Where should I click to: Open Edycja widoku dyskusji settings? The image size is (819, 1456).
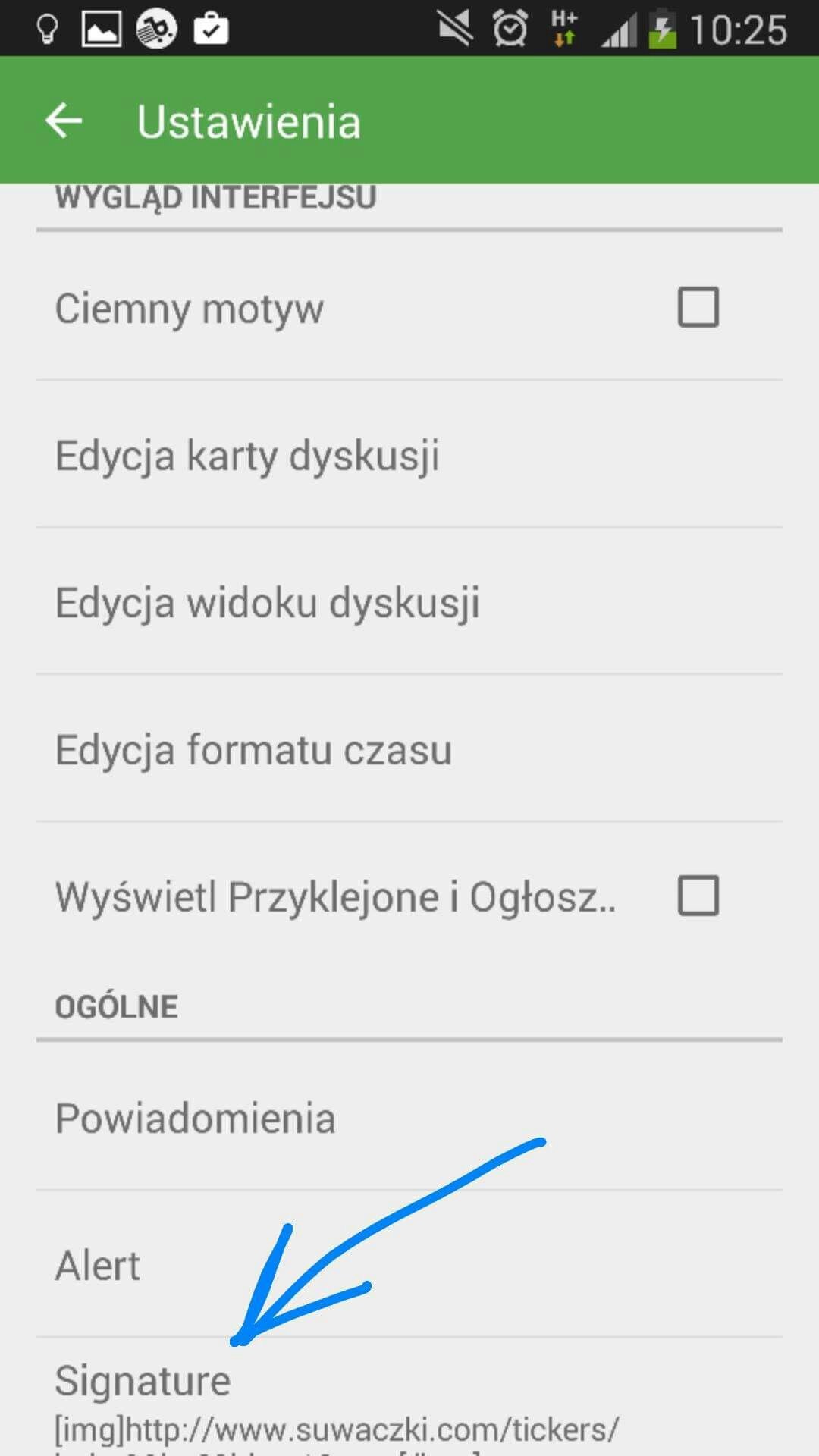[267, 603]
